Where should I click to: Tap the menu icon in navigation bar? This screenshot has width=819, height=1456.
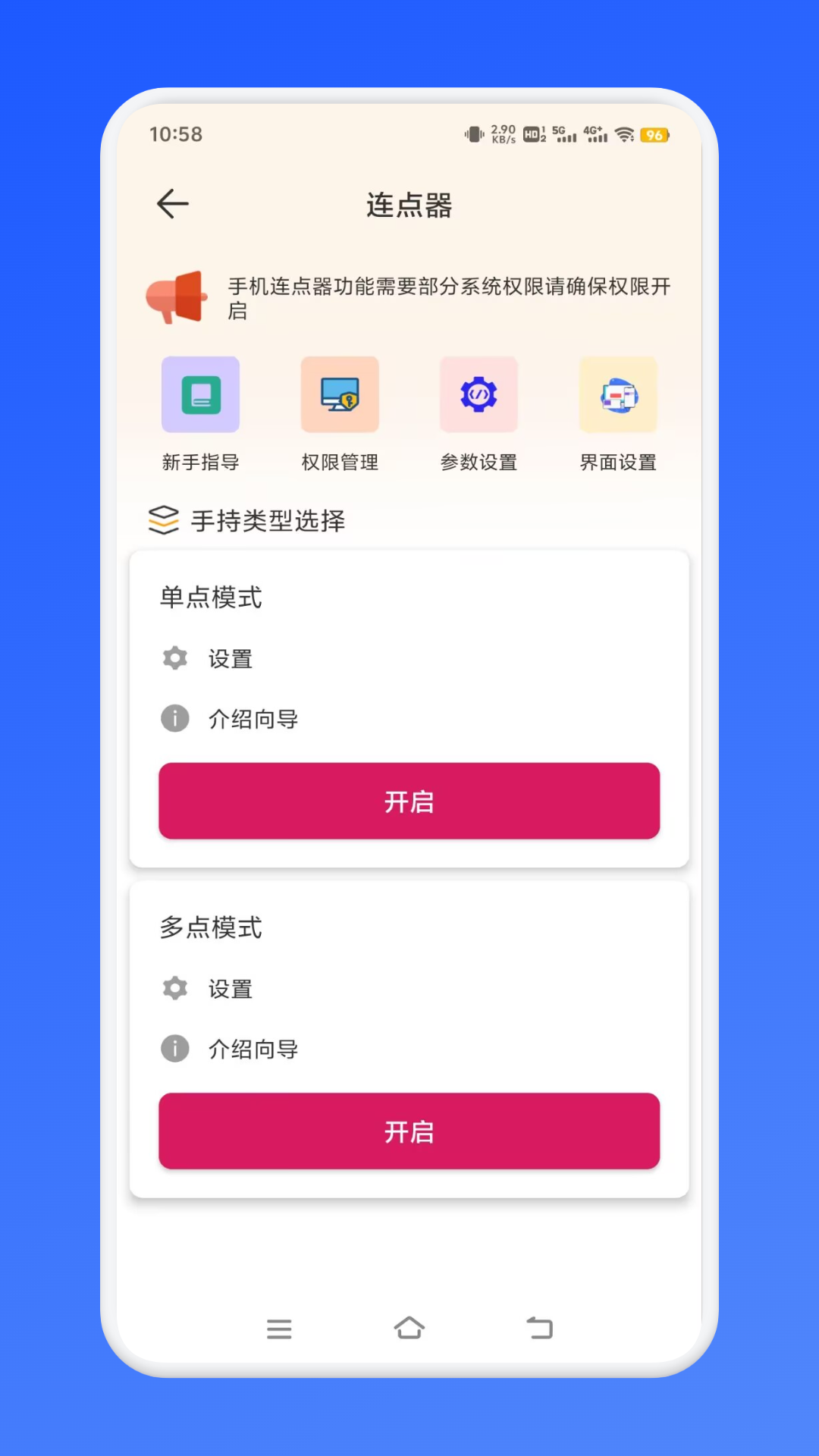[279, 1329]
